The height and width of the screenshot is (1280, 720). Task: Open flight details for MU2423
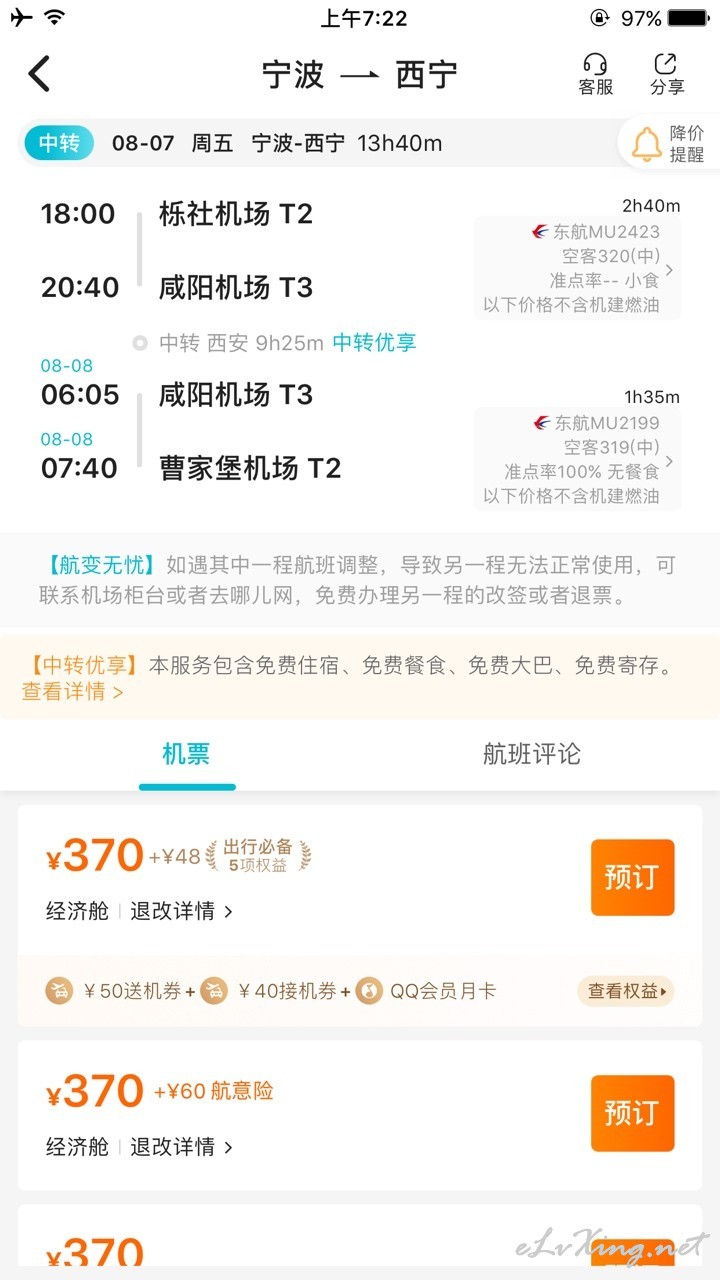click(578, 268)
